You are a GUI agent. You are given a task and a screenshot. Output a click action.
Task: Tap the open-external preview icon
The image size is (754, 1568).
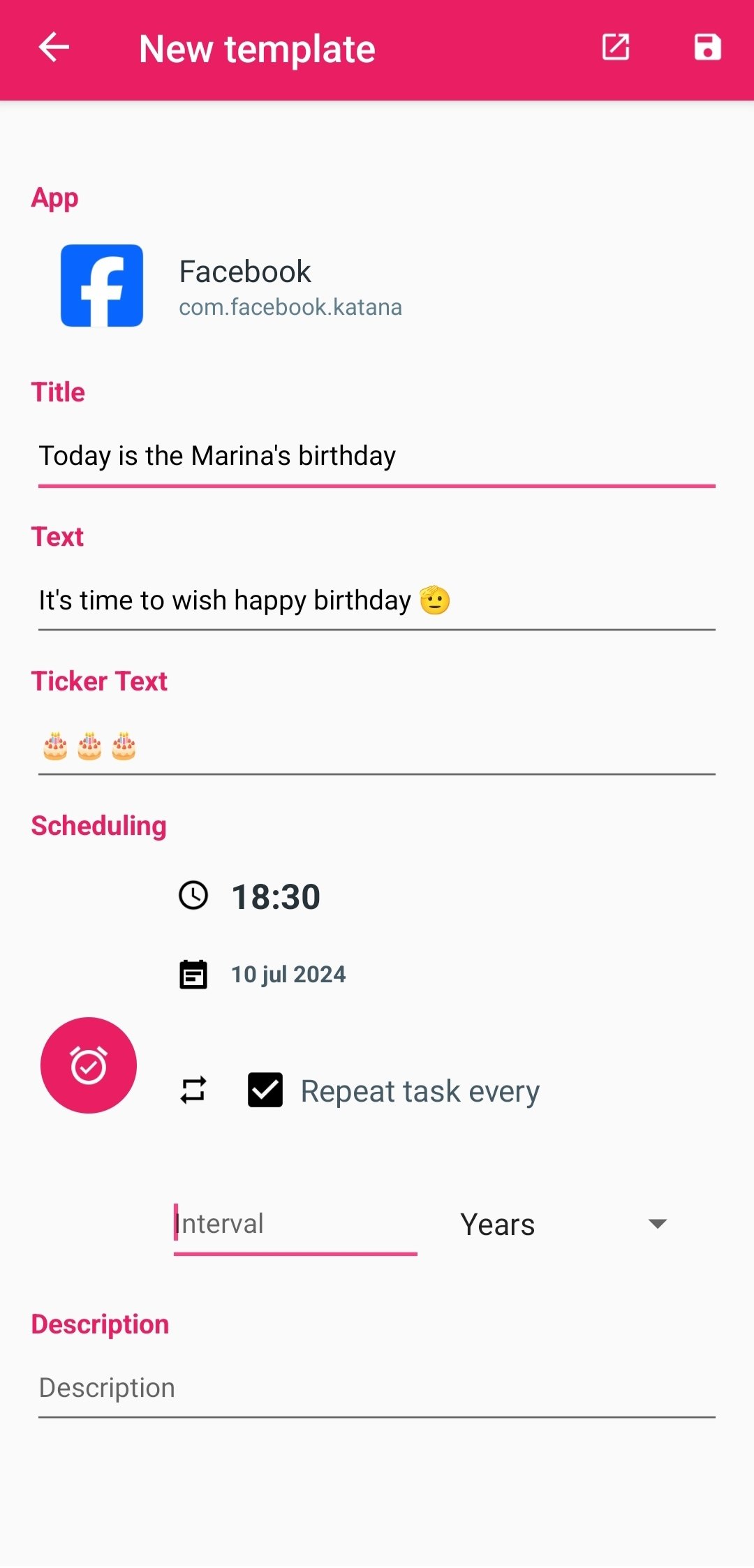point(616,48)
